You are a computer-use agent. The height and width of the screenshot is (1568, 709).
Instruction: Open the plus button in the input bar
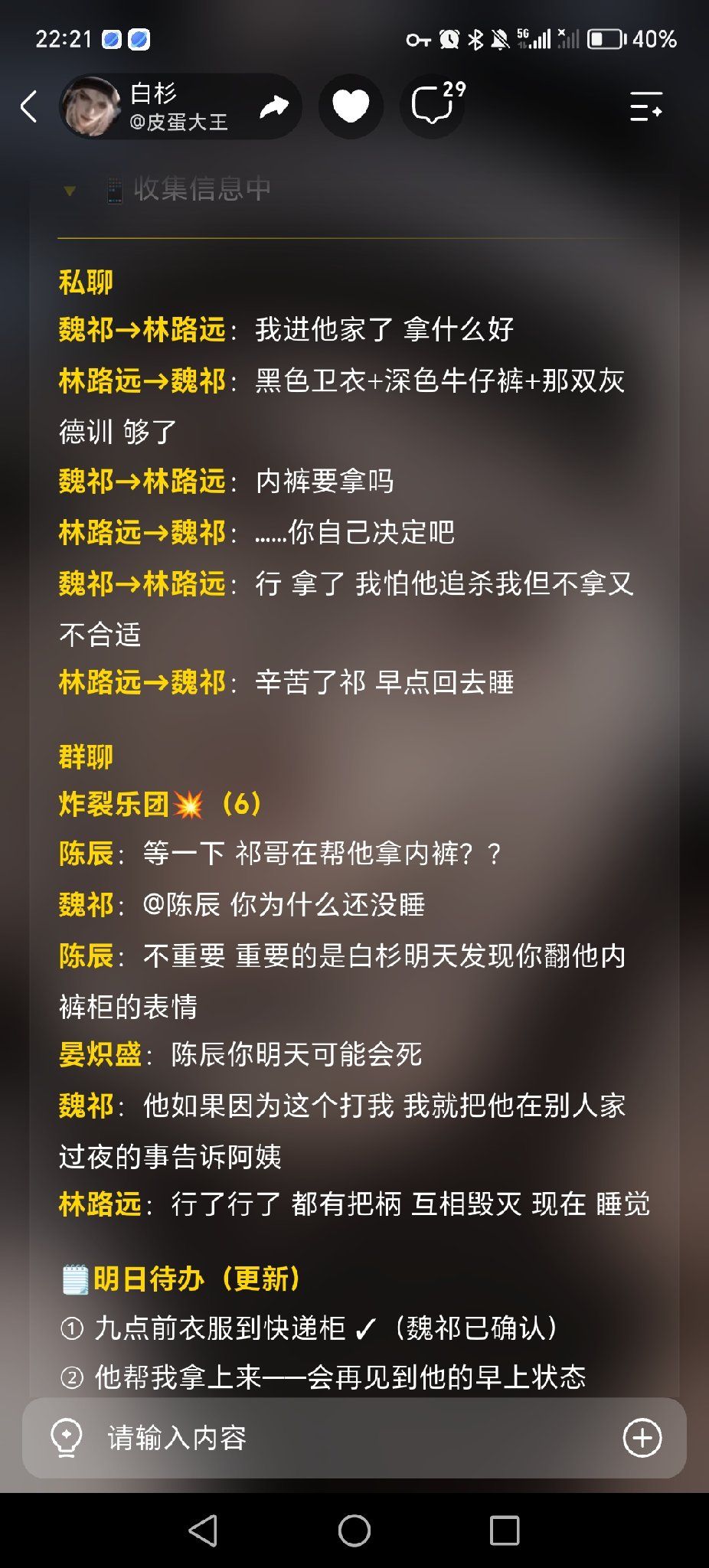pos(642,1438)
